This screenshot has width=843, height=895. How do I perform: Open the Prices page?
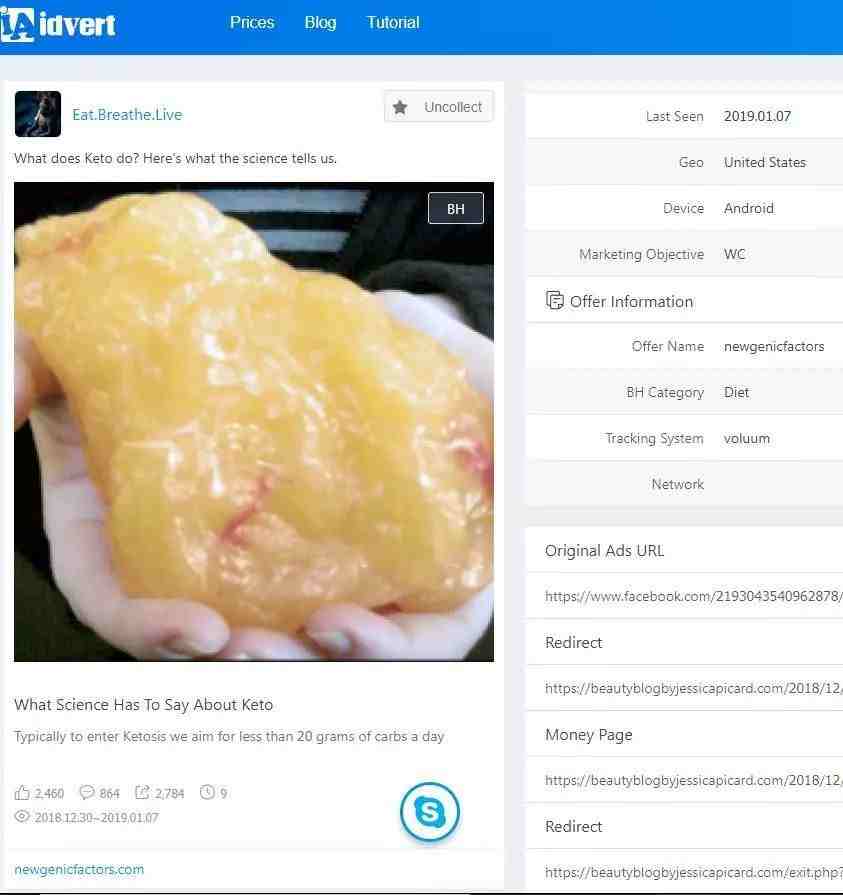pyautogui.click(x=252, y=22)
